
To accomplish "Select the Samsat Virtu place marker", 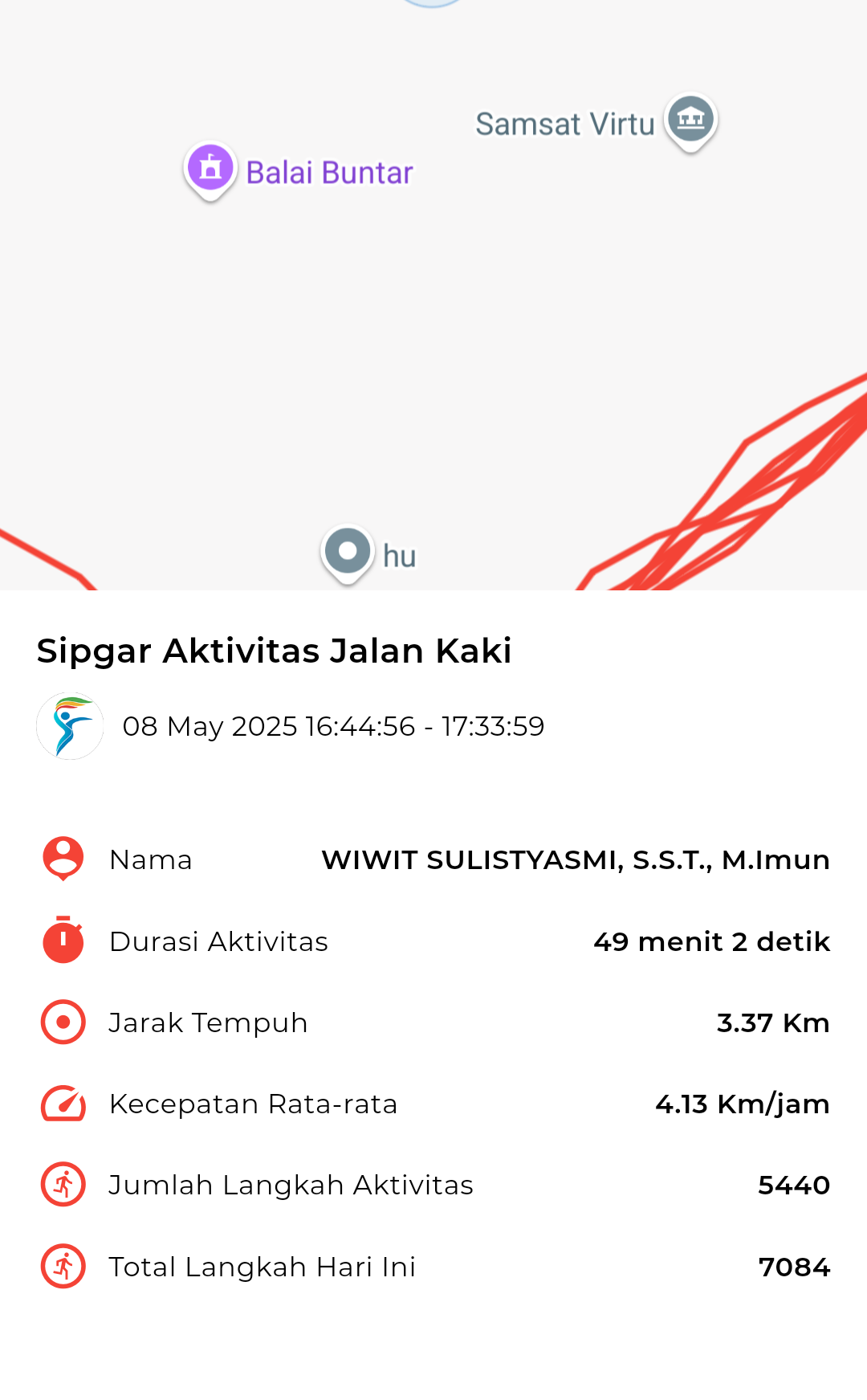I will point(690,122).
